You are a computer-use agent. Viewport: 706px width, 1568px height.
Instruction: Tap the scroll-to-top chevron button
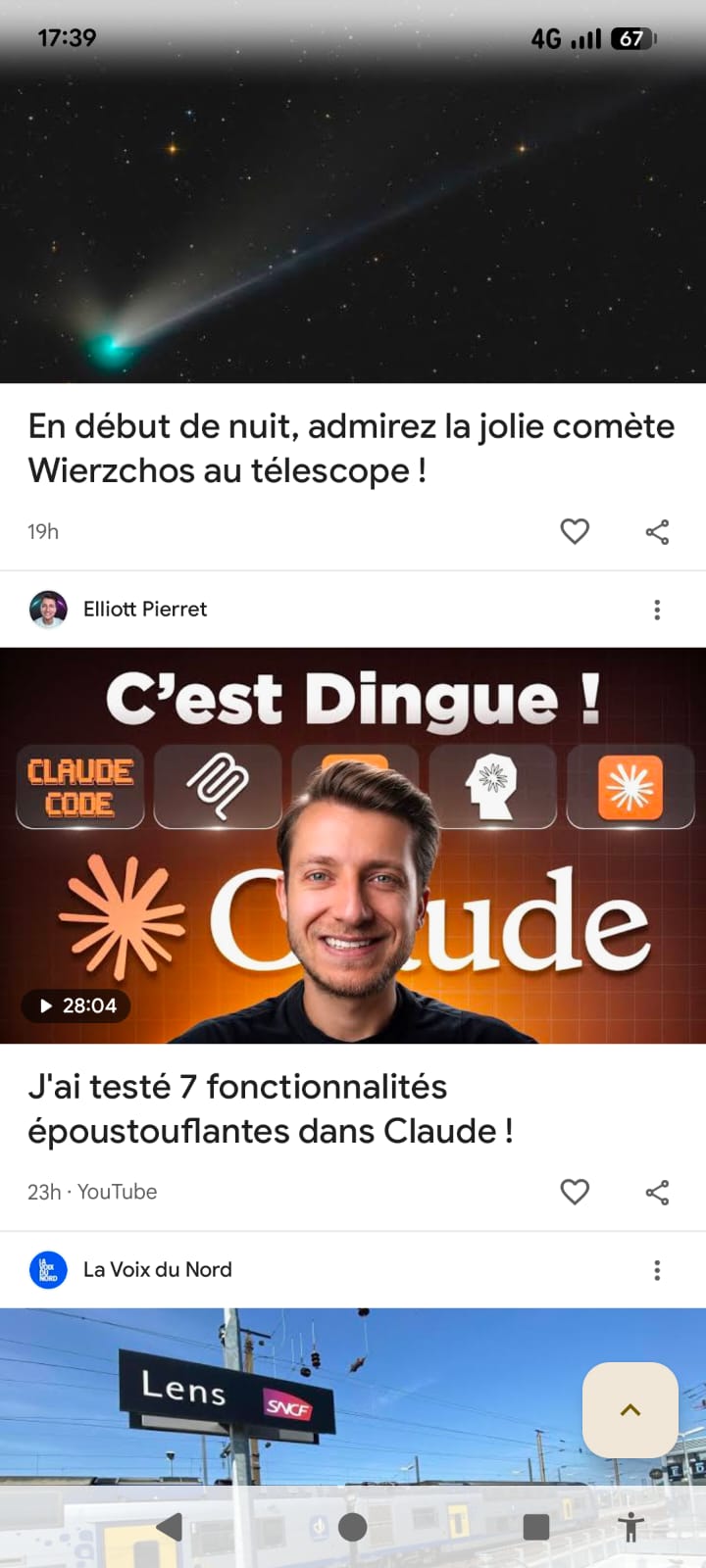630,1409
